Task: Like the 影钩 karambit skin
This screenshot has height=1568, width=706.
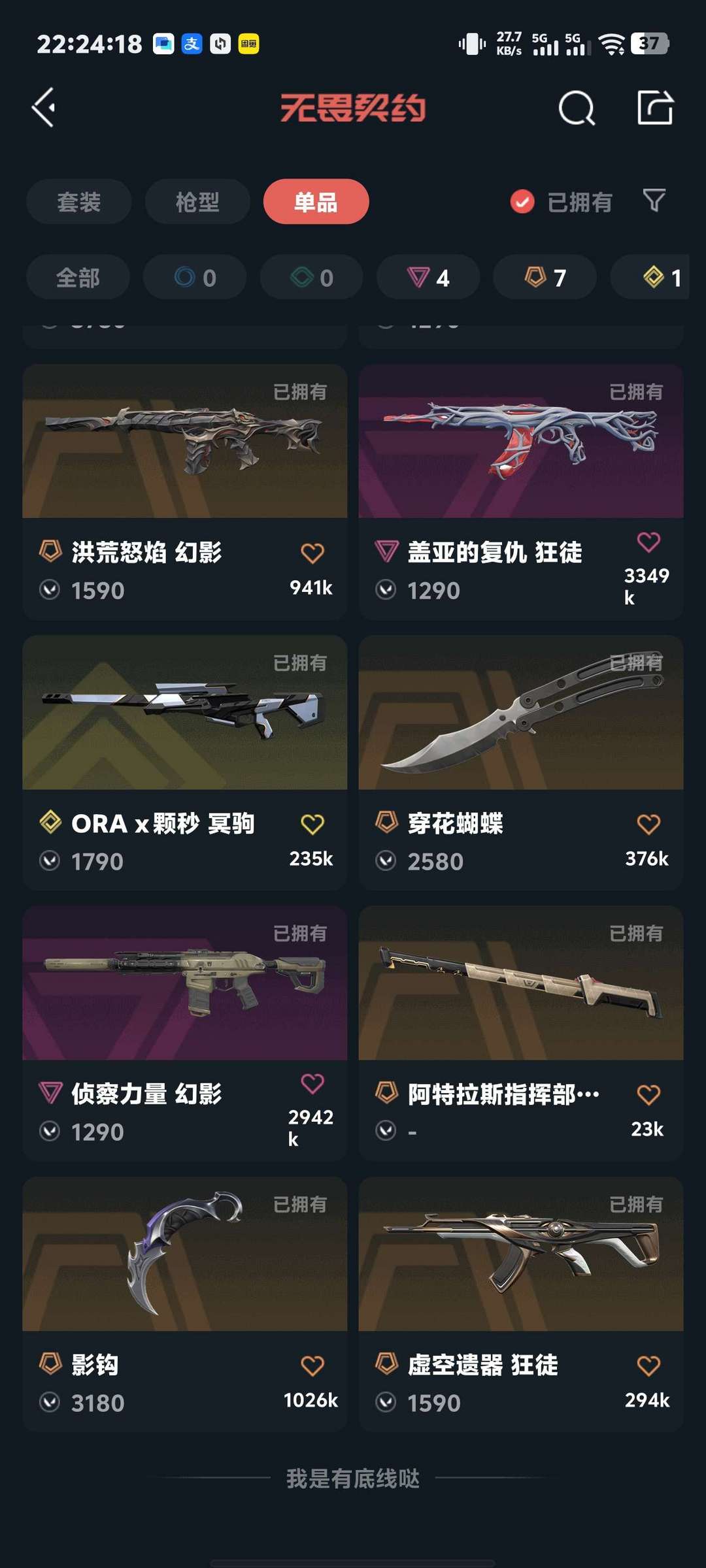Action: click(x=312, y=1365)
